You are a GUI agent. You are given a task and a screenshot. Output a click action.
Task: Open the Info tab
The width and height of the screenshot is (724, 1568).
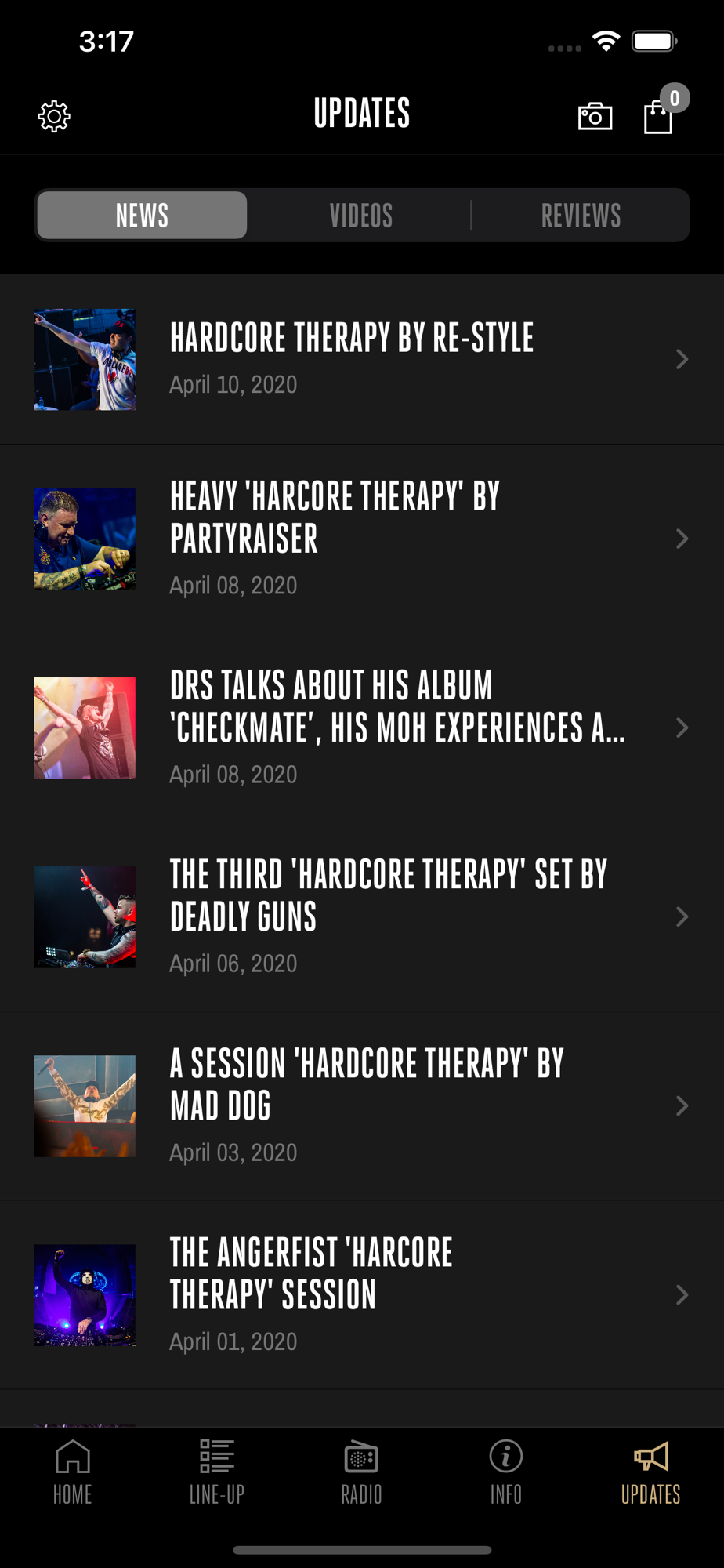(x=506, y=1472)
